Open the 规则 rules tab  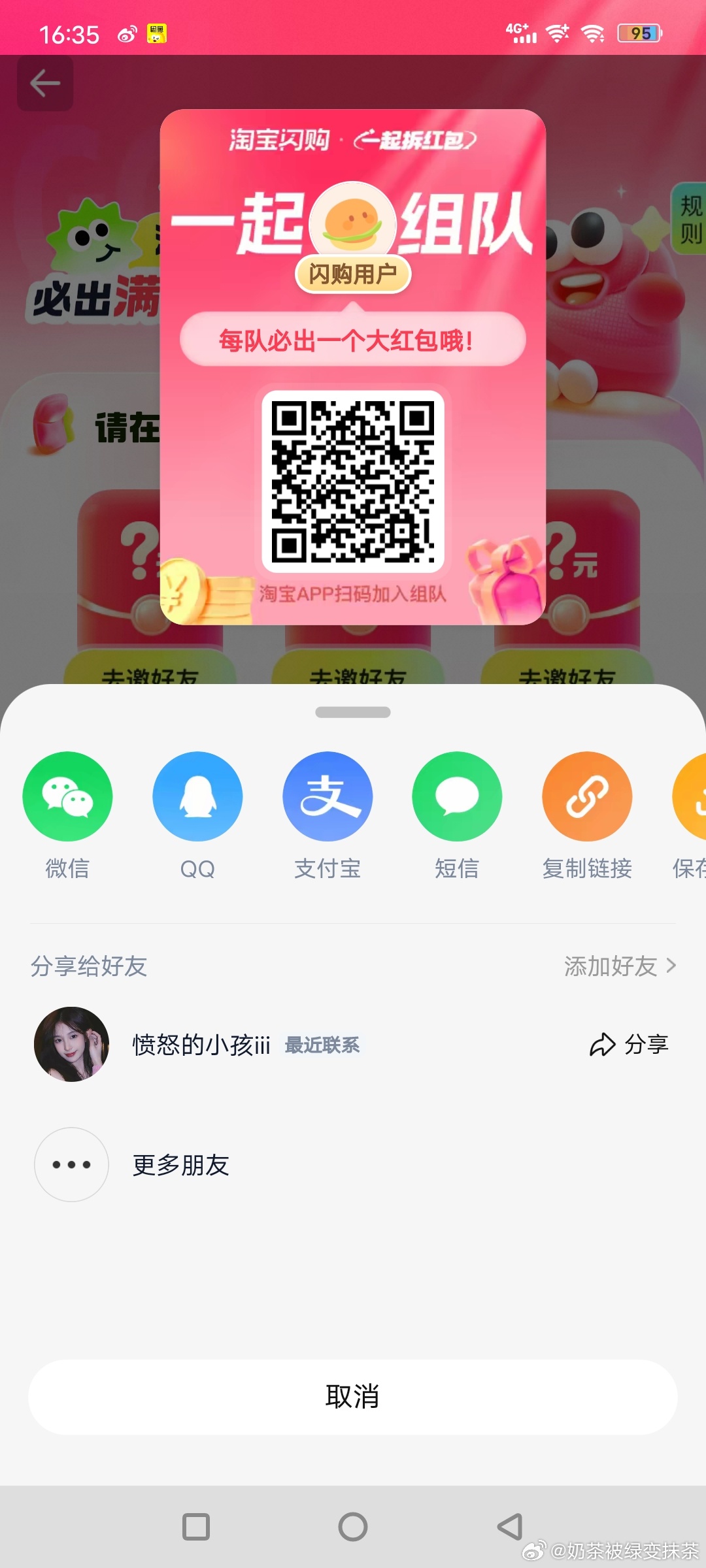tap(690, 219)
